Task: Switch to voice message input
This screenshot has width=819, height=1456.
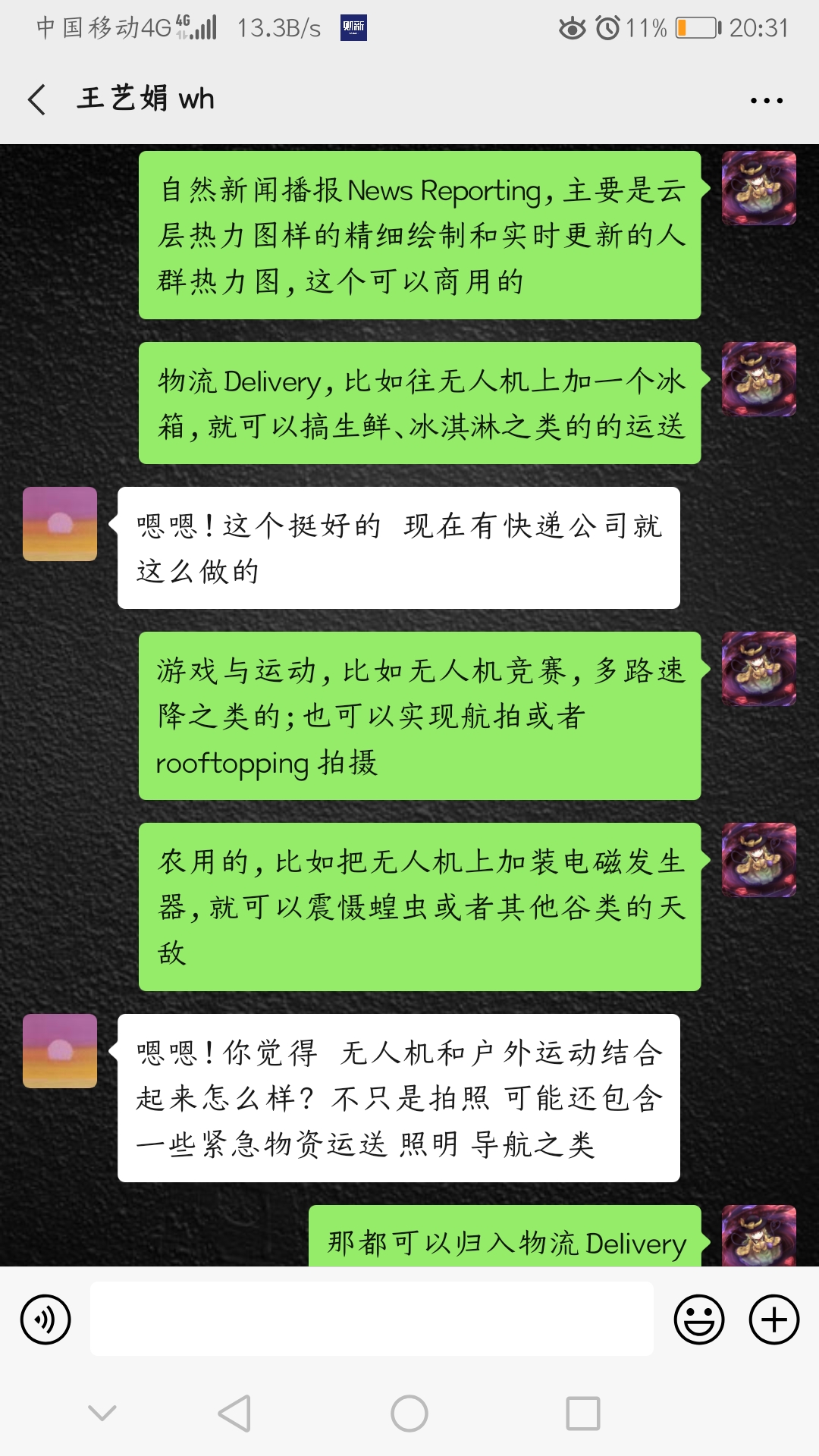Action: pos(45,1319)
